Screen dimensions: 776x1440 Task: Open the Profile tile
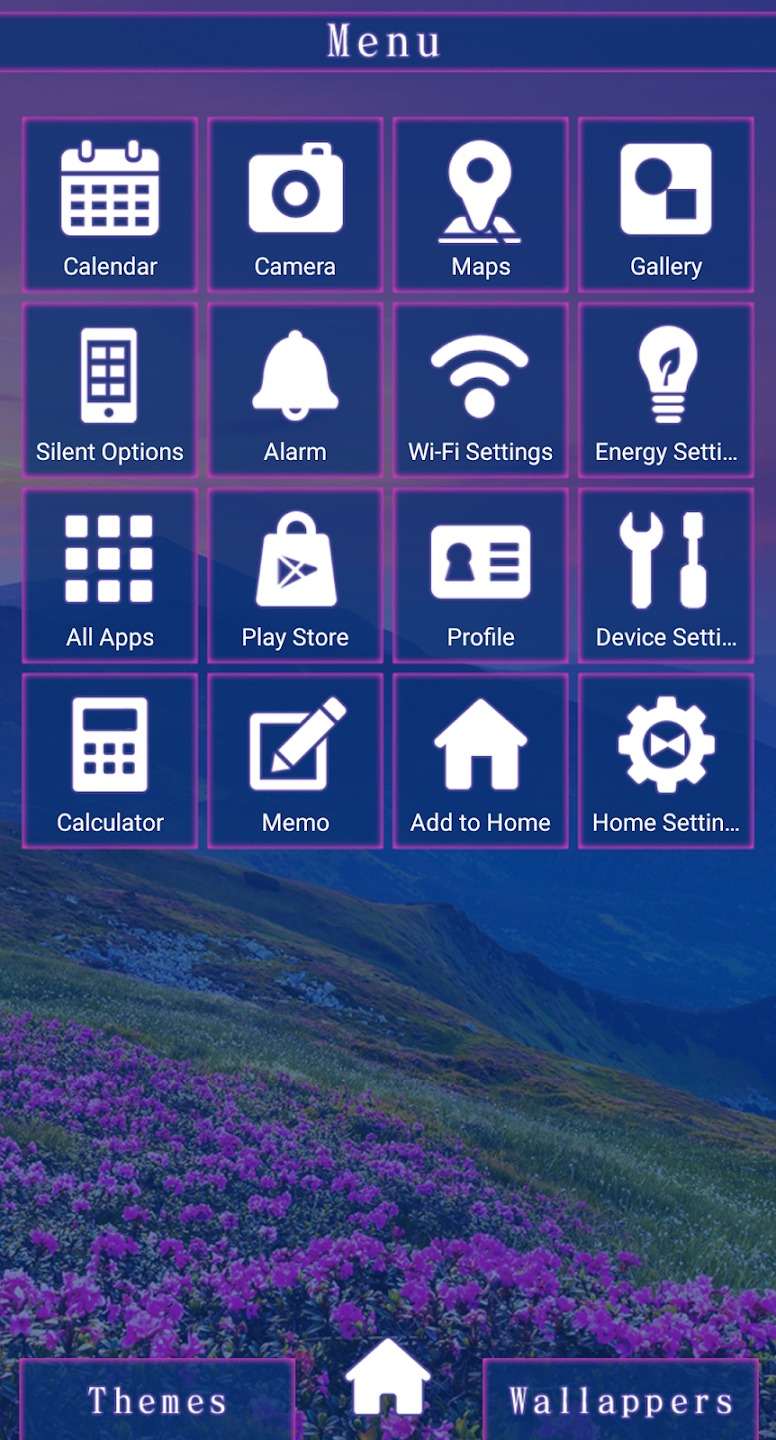(480, 576)
